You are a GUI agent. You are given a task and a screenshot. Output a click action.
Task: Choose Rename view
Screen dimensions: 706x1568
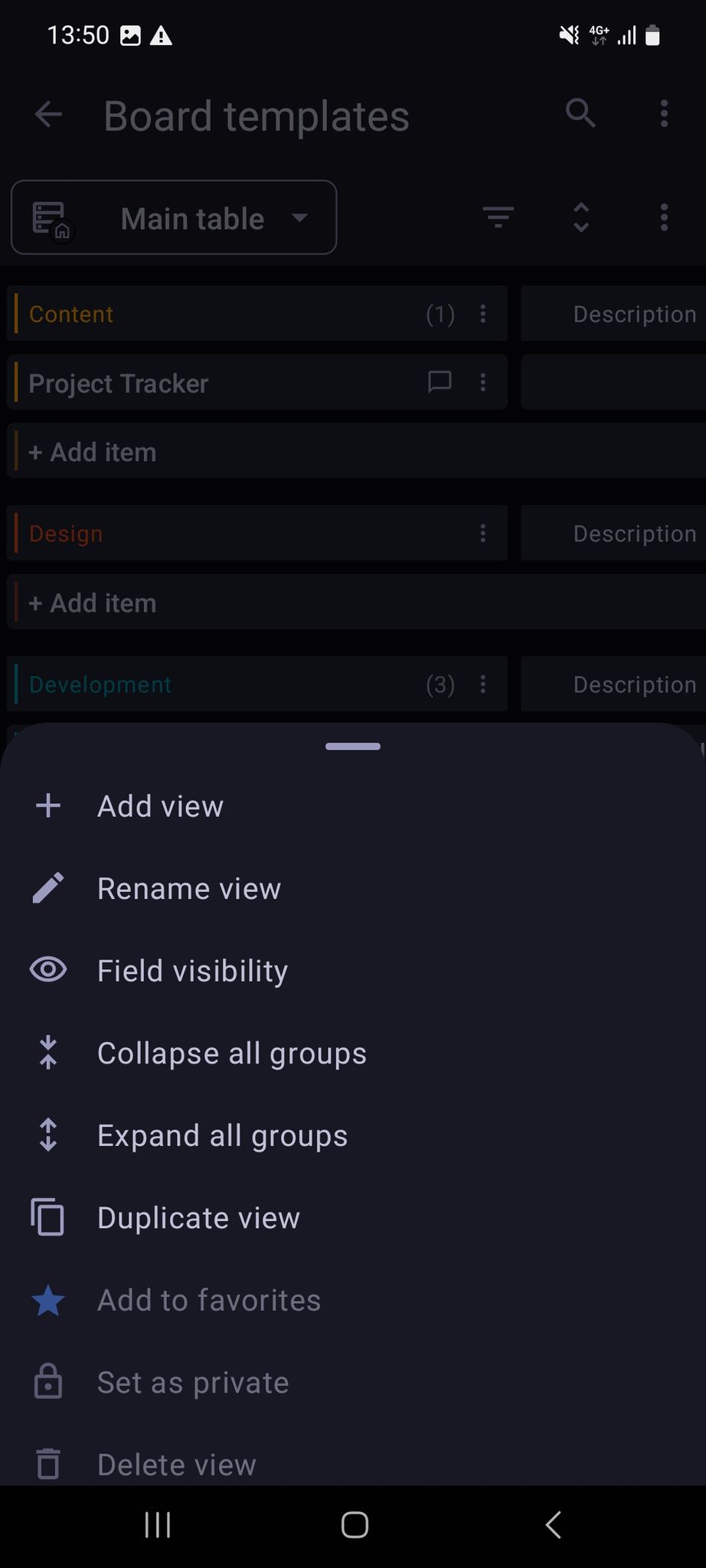click(353, 889)
